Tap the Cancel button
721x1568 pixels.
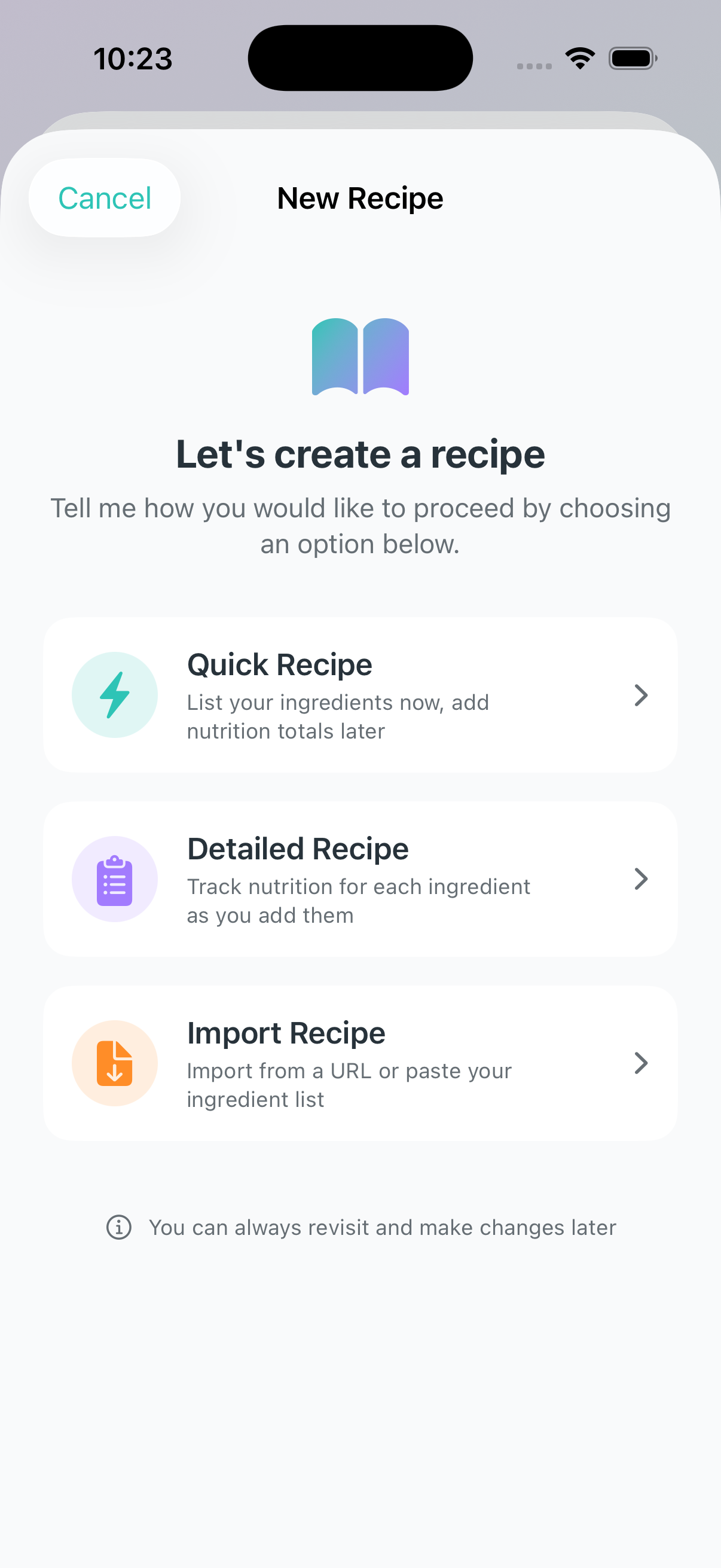coord(104,197)
